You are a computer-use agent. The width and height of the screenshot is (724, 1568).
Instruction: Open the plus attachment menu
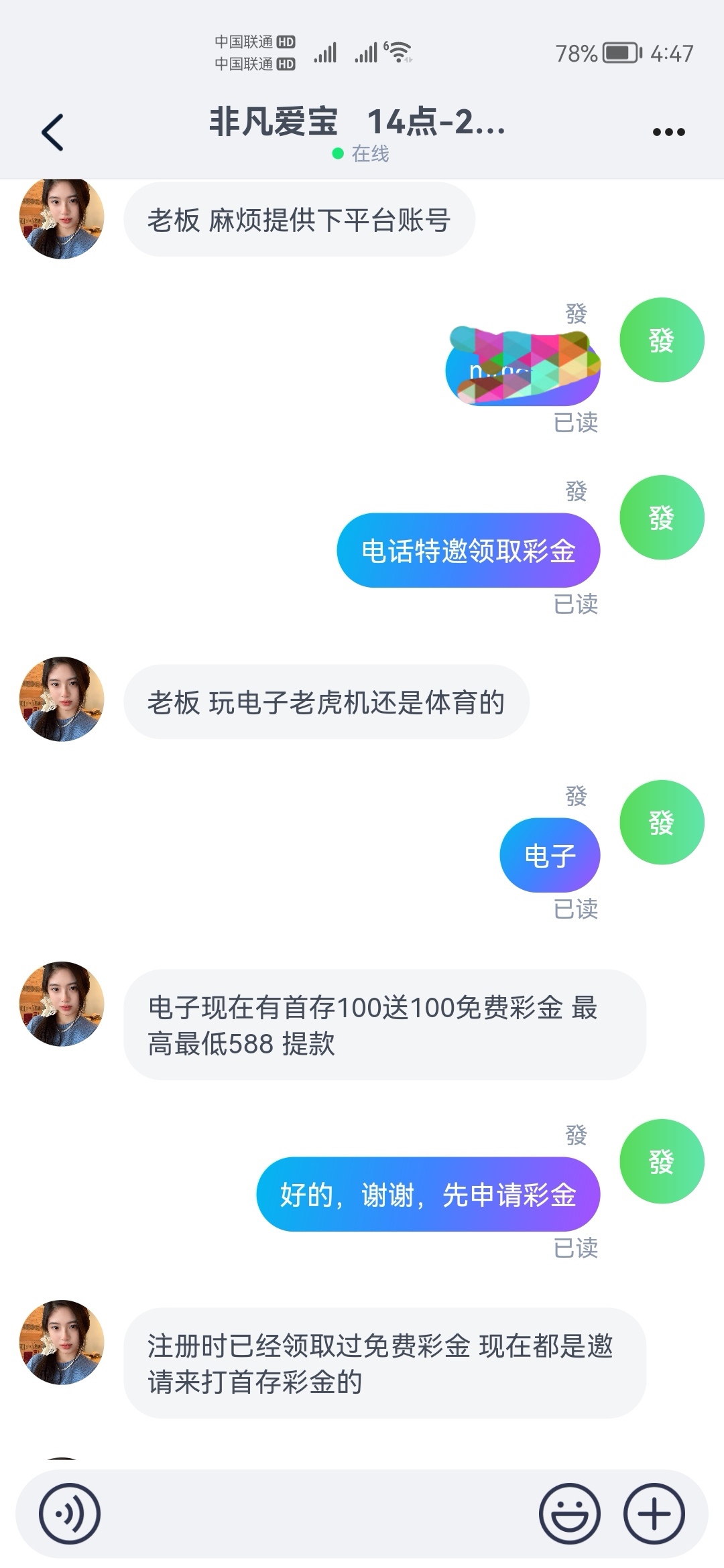(x=654, y=1514)
